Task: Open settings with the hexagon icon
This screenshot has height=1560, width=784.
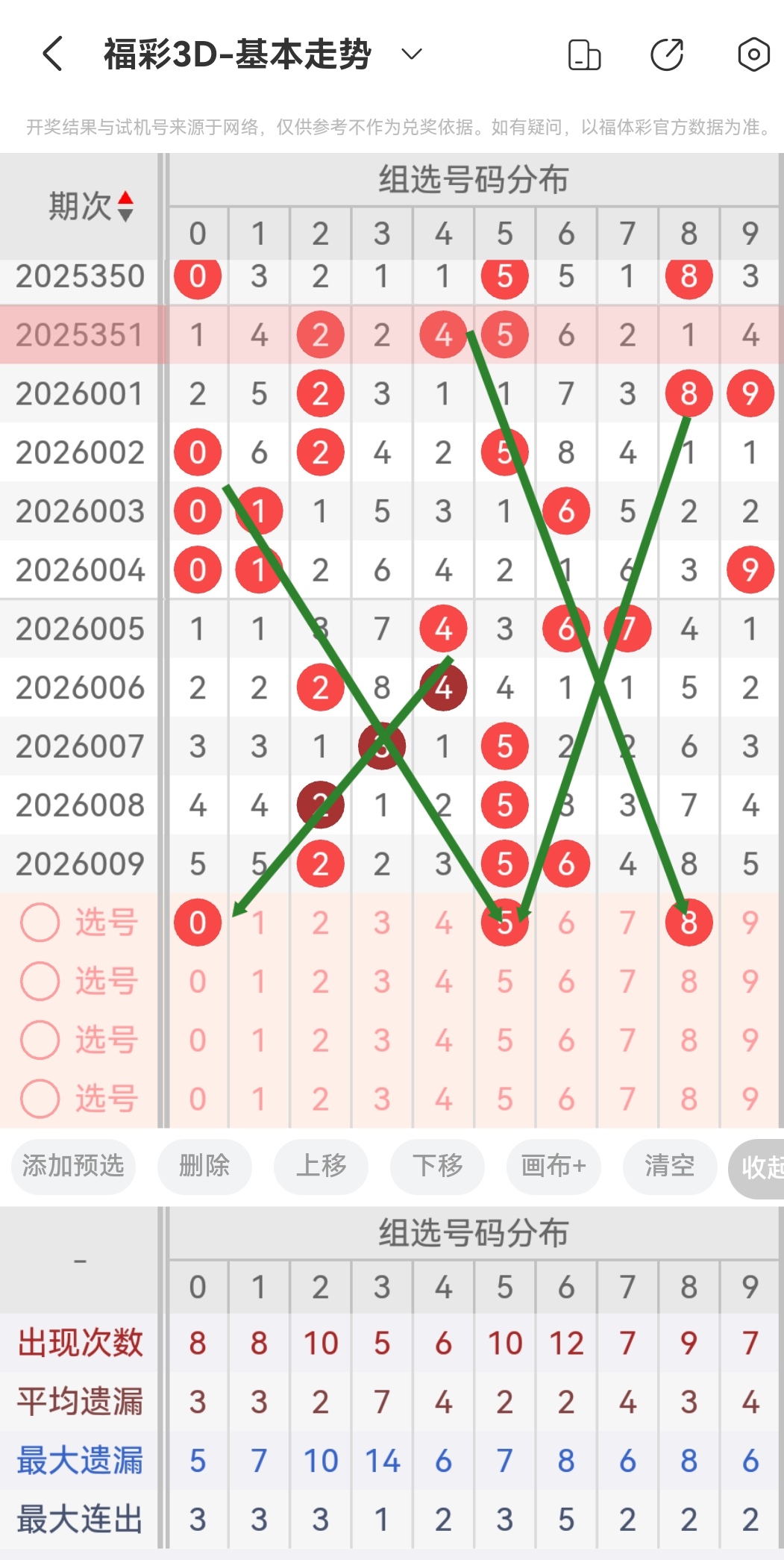Action: pyautogui.click(x=753, y=54)
